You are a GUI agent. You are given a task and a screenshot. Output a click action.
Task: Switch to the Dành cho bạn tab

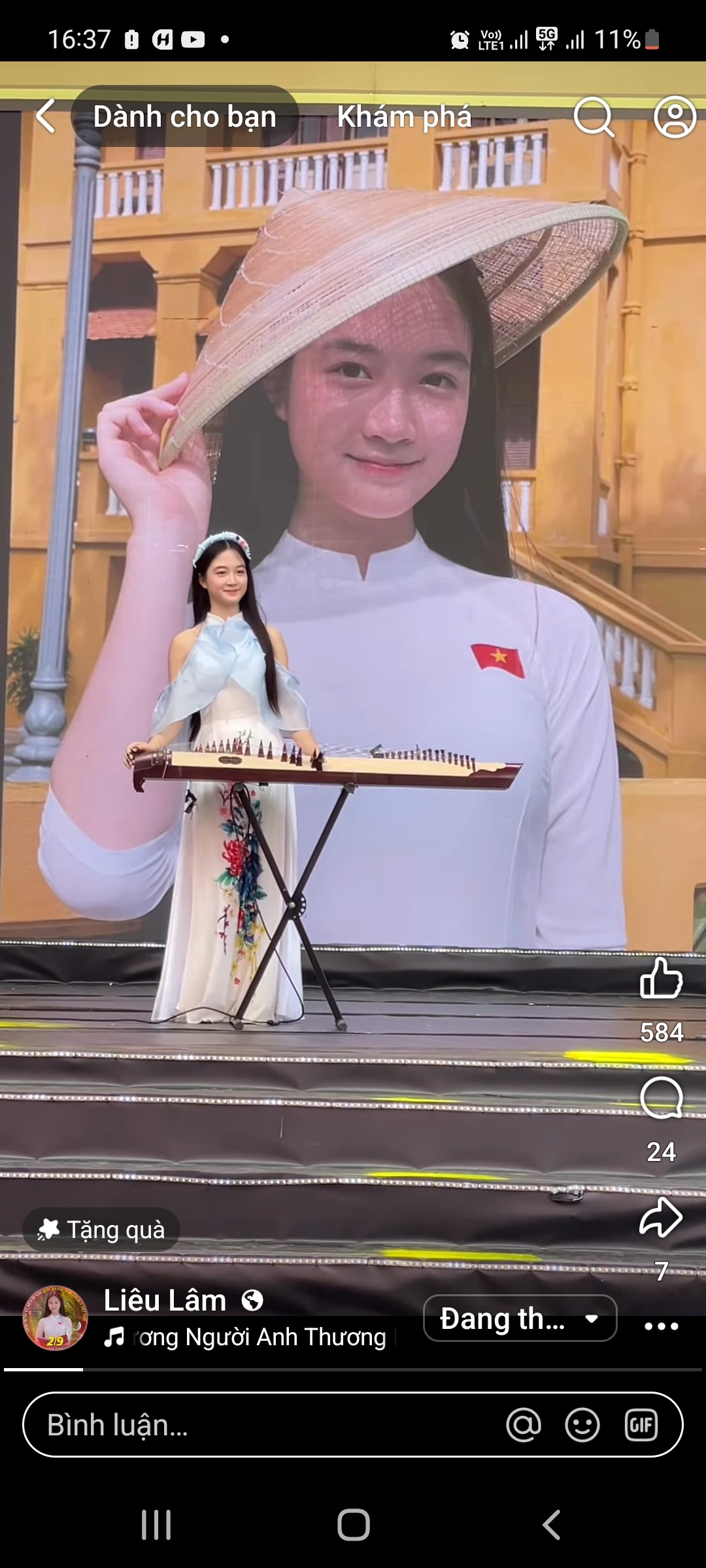[x=184, y=117]
